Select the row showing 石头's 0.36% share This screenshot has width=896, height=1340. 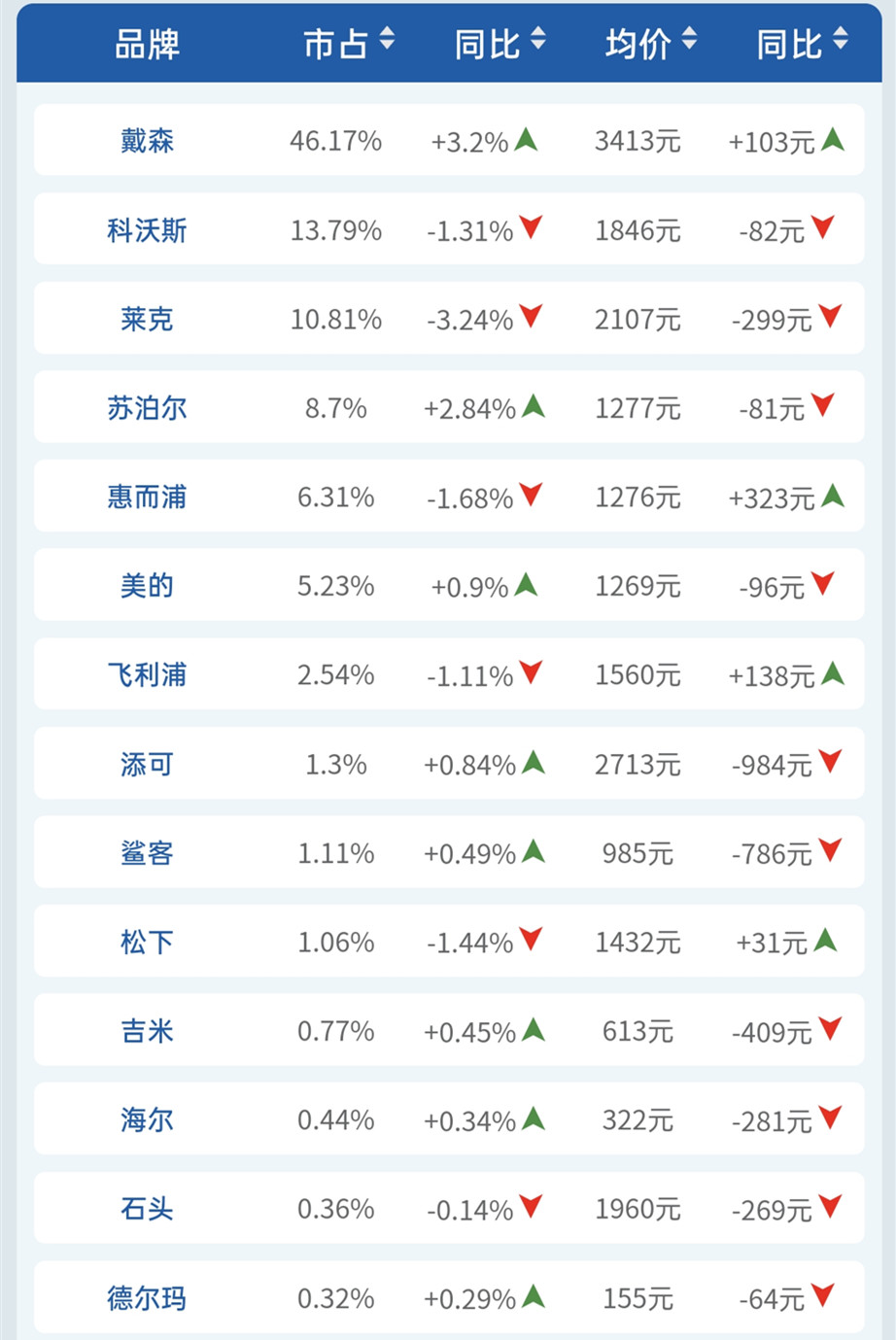(338, 1208)
